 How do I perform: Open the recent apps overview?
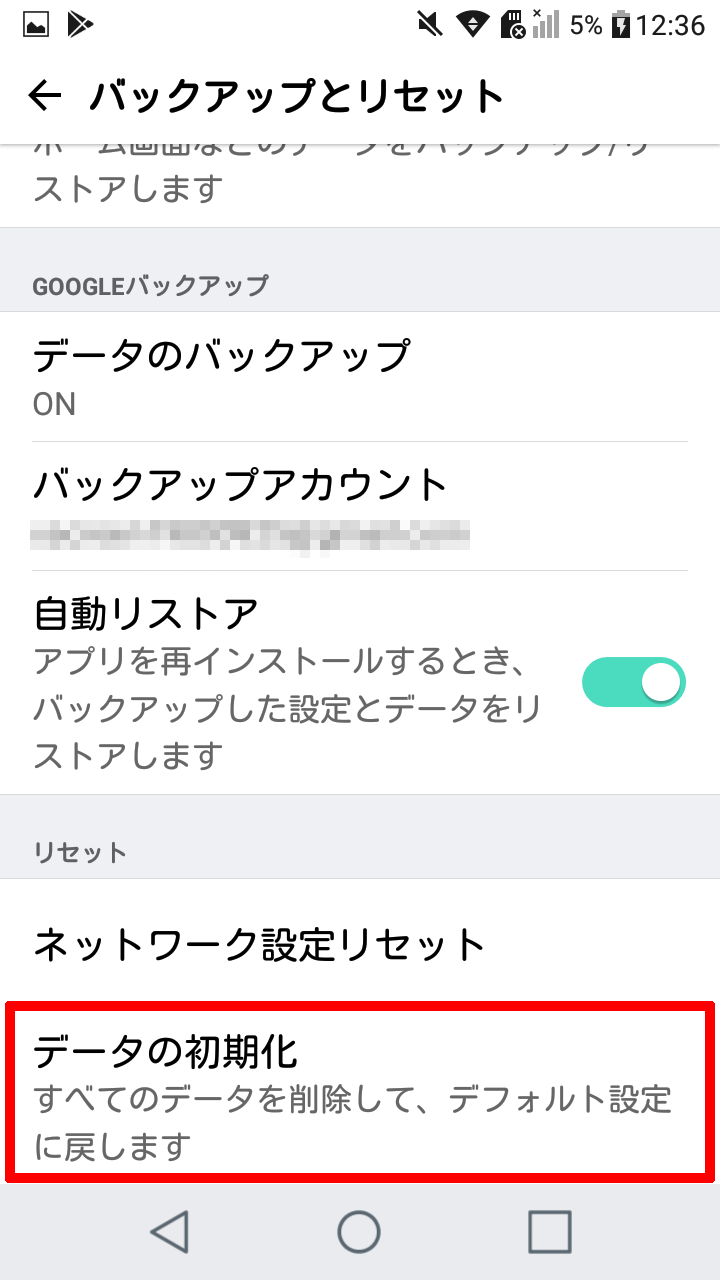[549, 1232]
